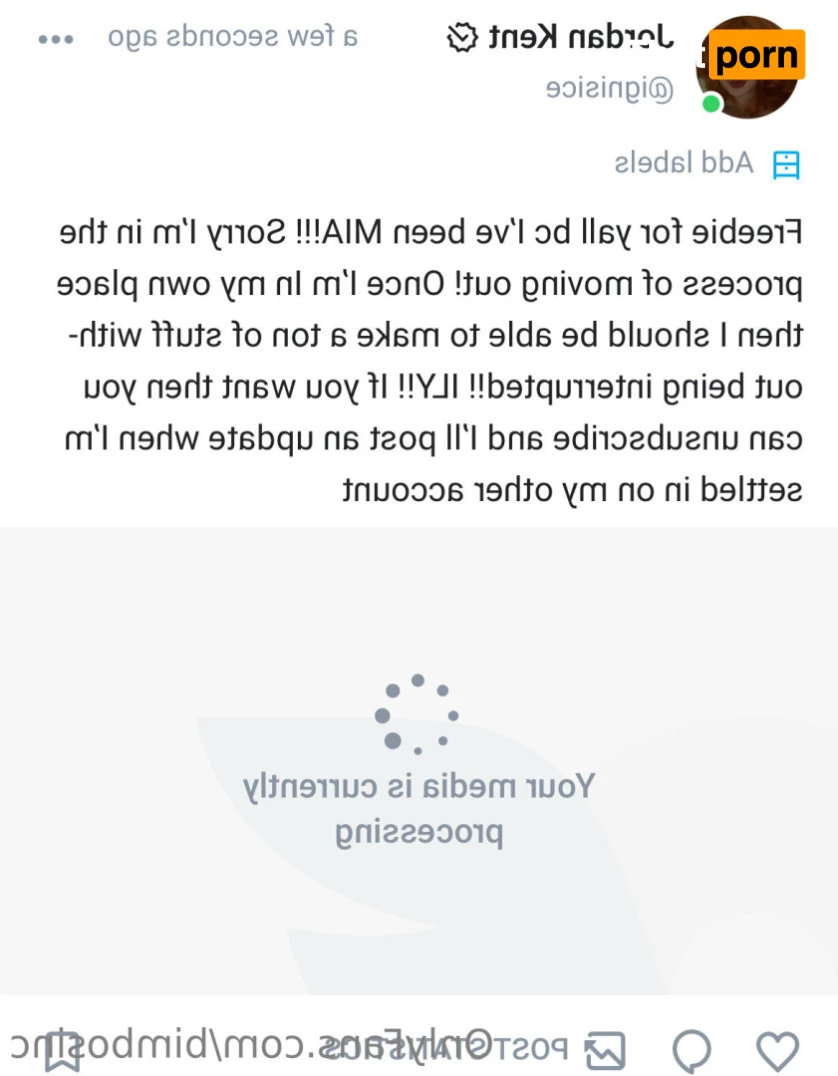Bookmark this post

pos(62,1050)
